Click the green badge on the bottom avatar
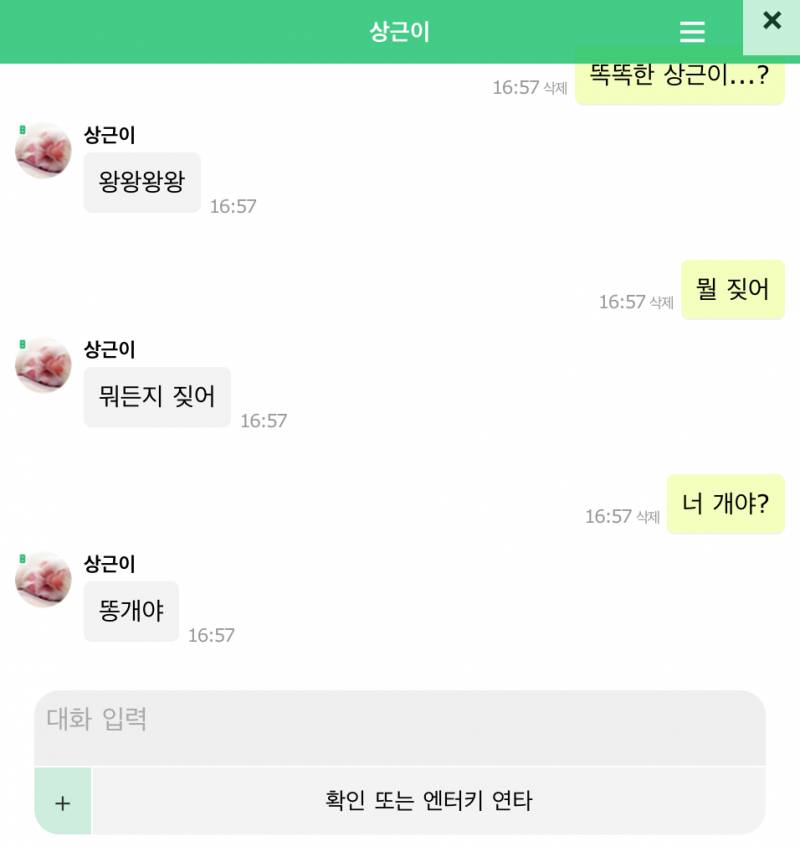The height and width of the screenshot is (847, 800). click(x=21, y=557)
